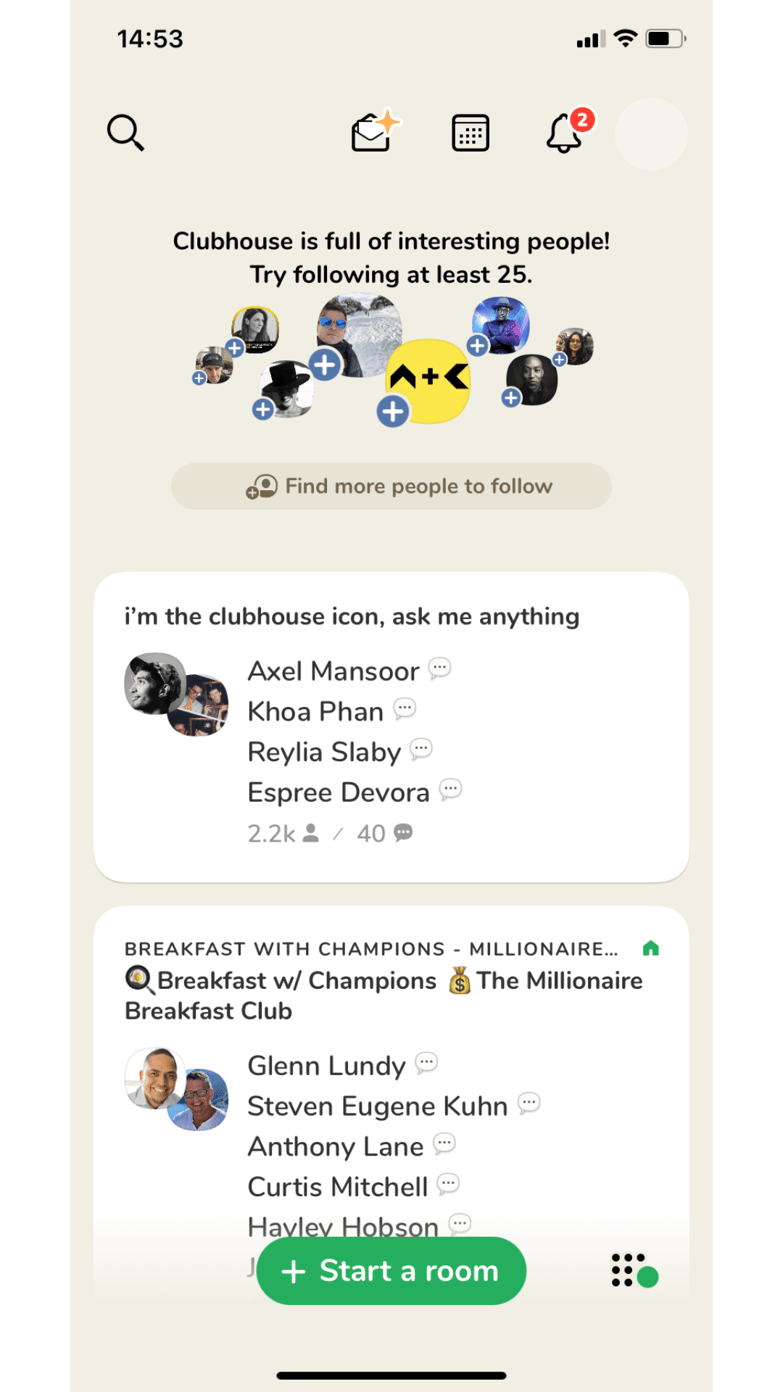
Task: Open your profile avatar
Action: click(651, 134)
